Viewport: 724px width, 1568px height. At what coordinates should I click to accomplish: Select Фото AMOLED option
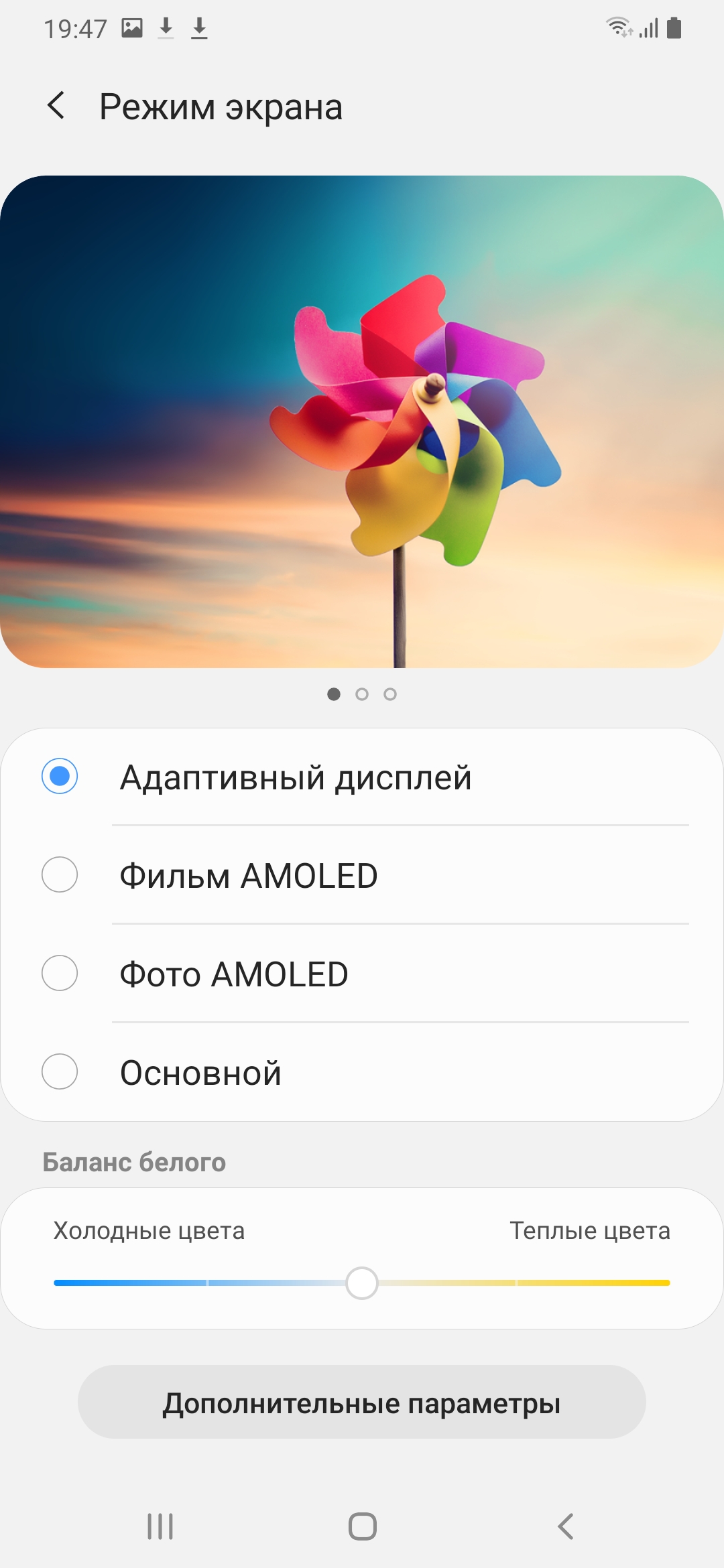point(60,974)
